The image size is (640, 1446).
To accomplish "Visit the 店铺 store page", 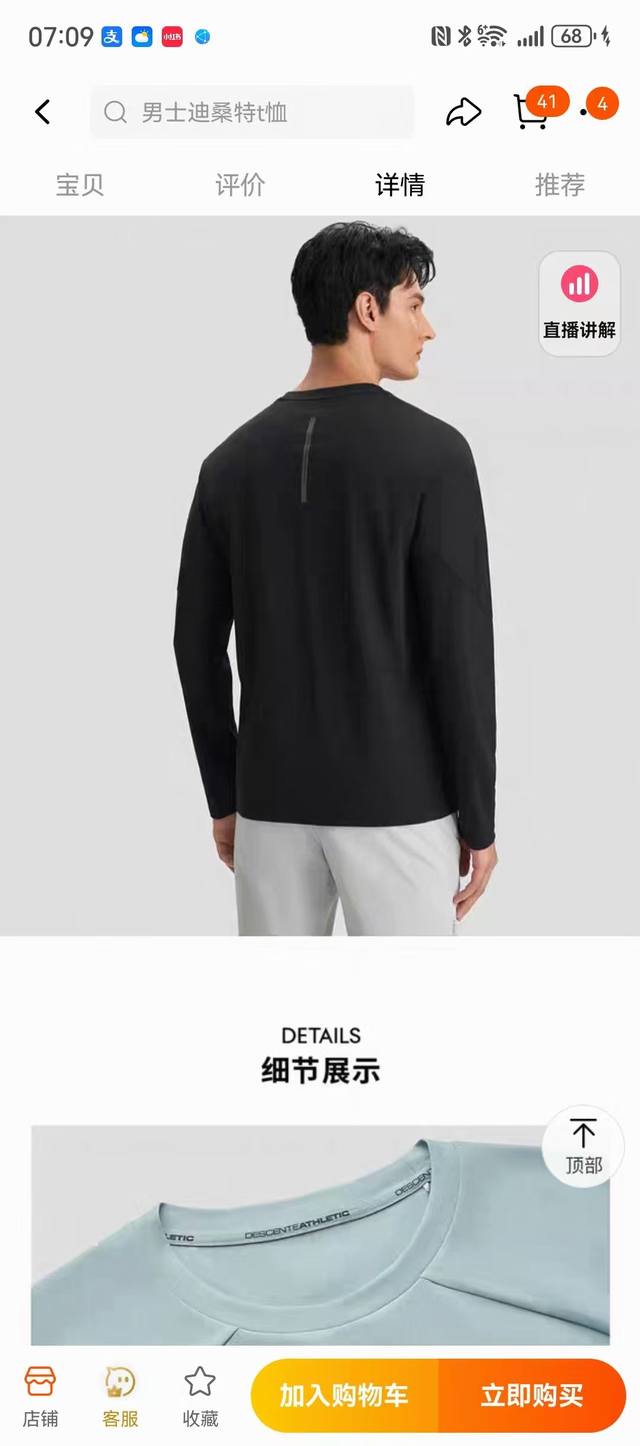I will [41, 1396].
